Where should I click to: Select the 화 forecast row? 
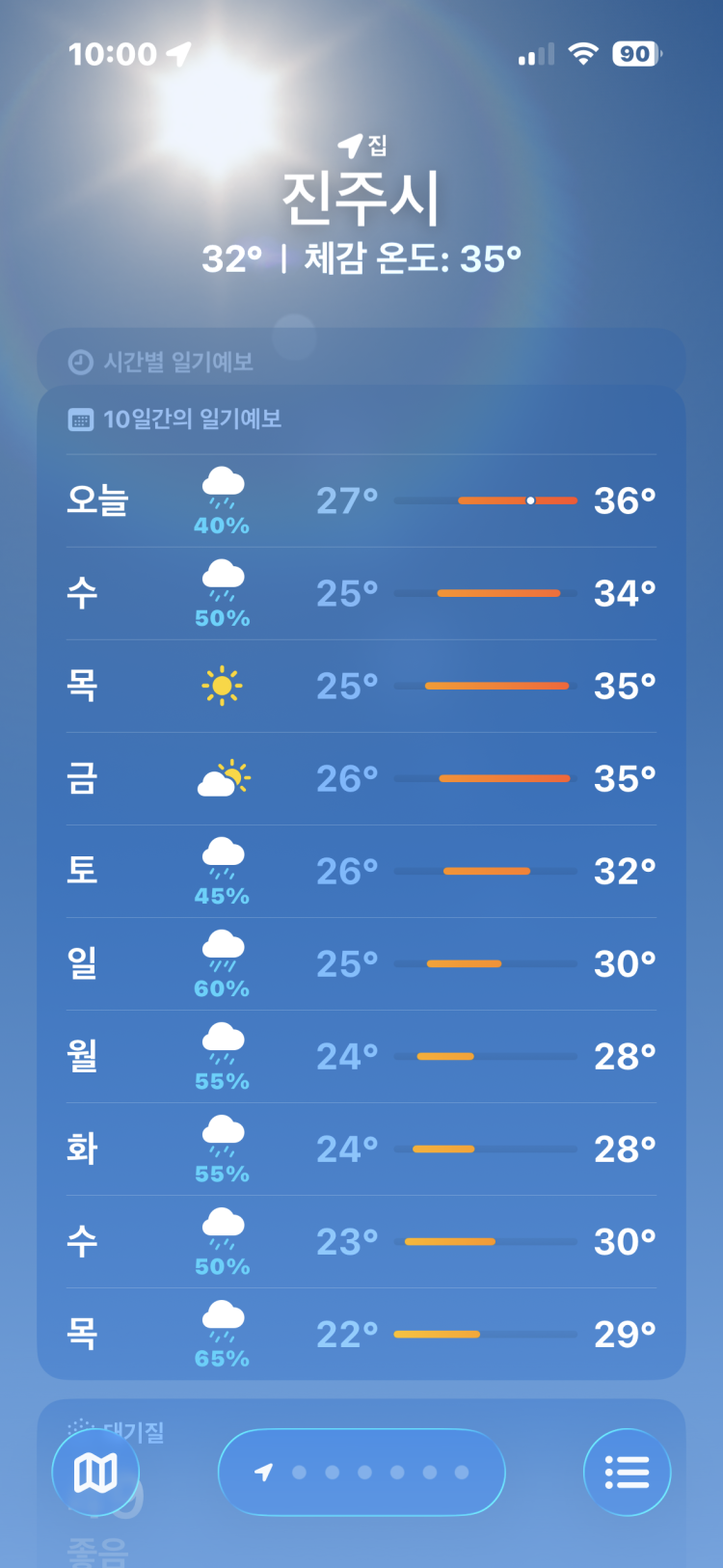pyautogui.click(x=361, y=1149)
